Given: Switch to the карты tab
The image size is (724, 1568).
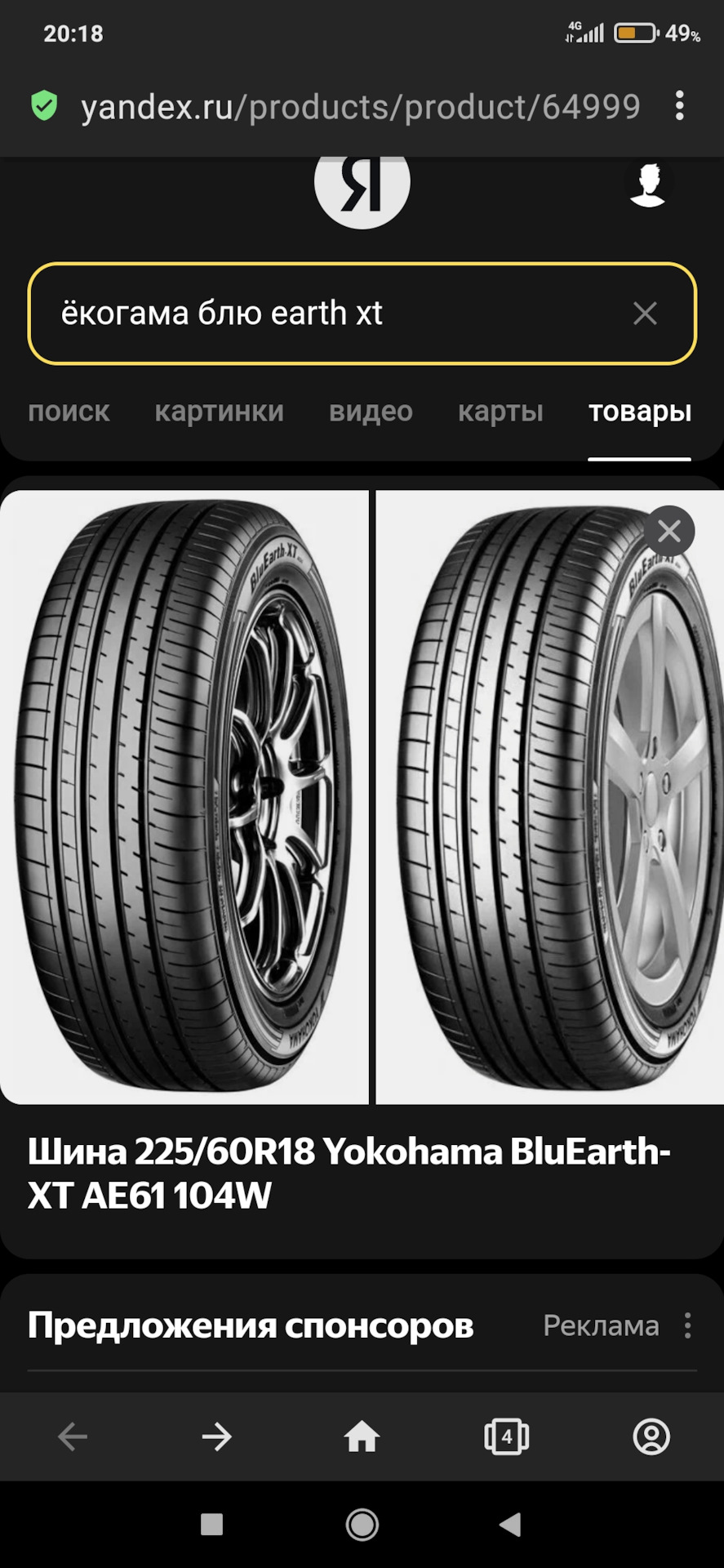Looking at the screenshot, I should 500,412.
